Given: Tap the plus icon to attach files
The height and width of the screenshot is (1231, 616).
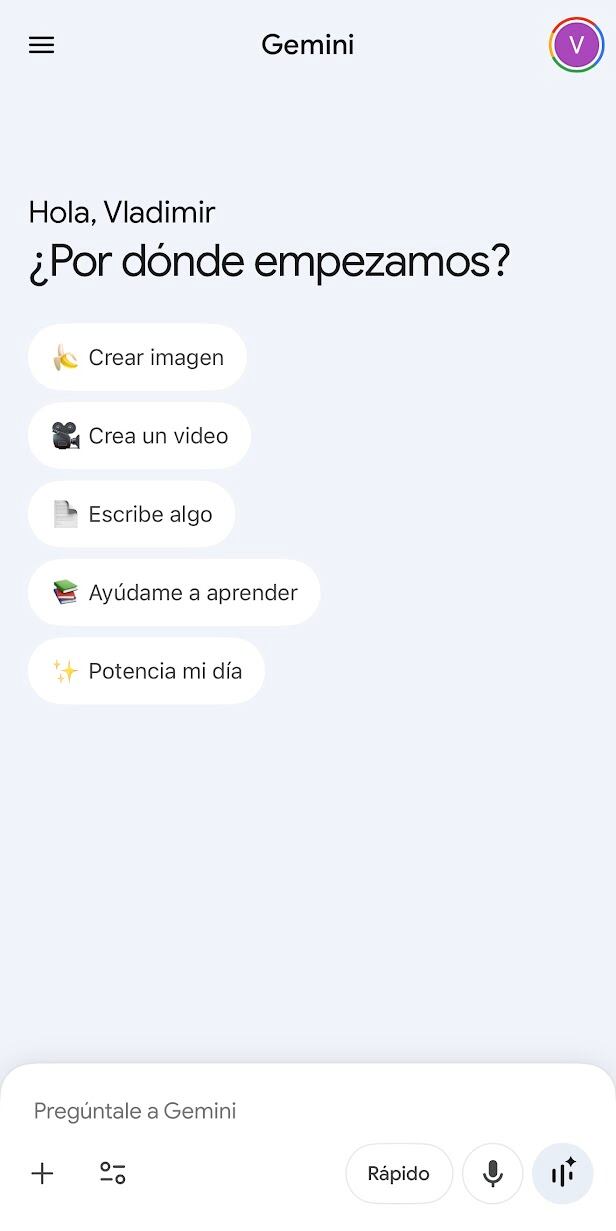Looking at the screenshot, I should [42, 1174].
